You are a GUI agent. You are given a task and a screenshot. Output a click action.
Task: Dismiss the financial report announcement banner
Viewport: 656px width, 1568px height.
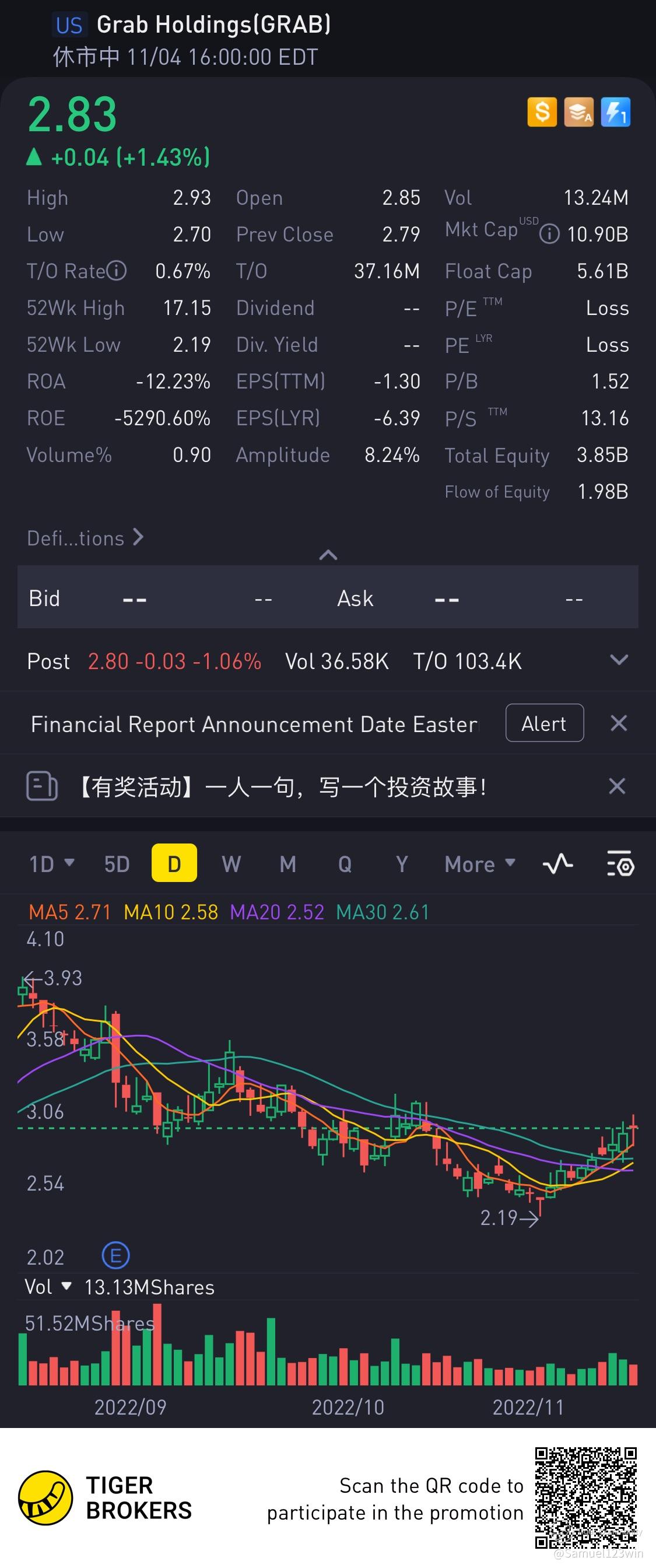click(x=618, y=723)
